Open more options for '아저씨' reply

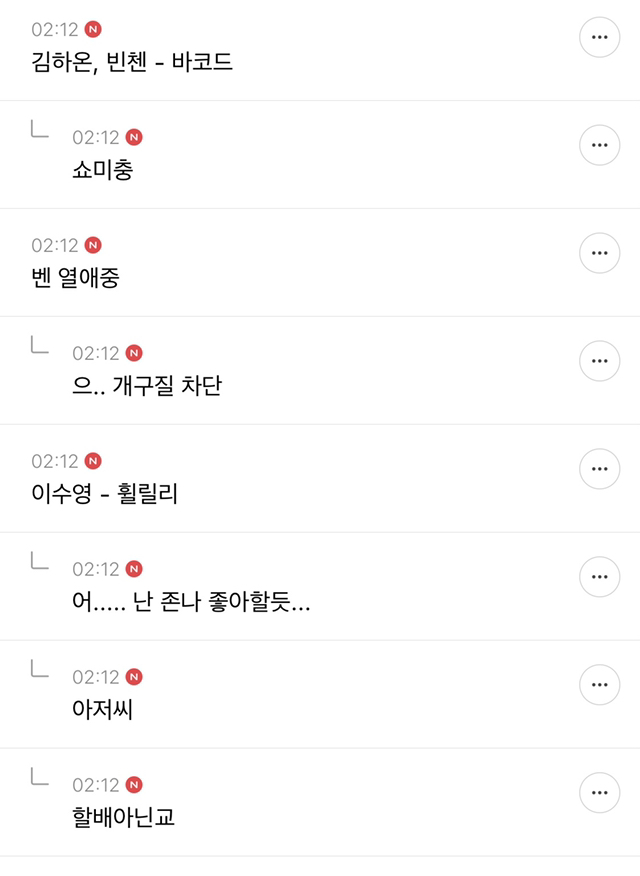(600, 685)
